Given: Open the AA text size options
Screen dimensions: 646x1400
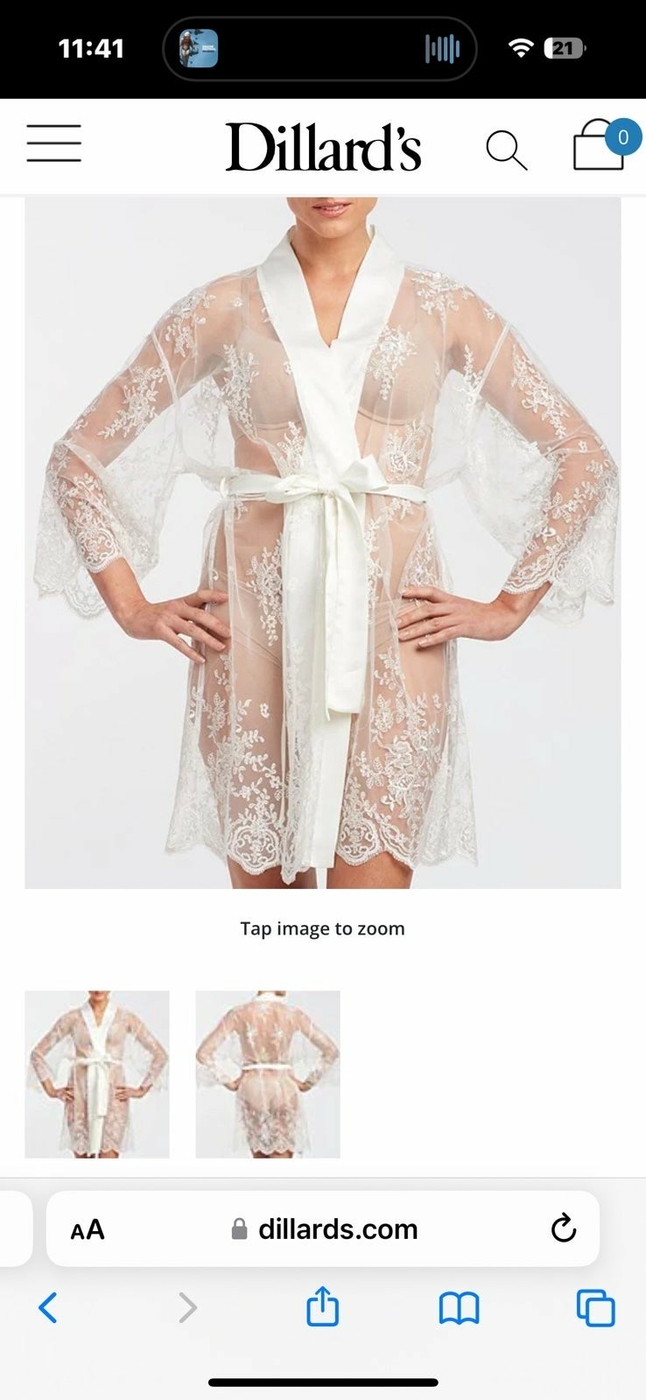Looking at the screenshot, I should coord(87,1229).
